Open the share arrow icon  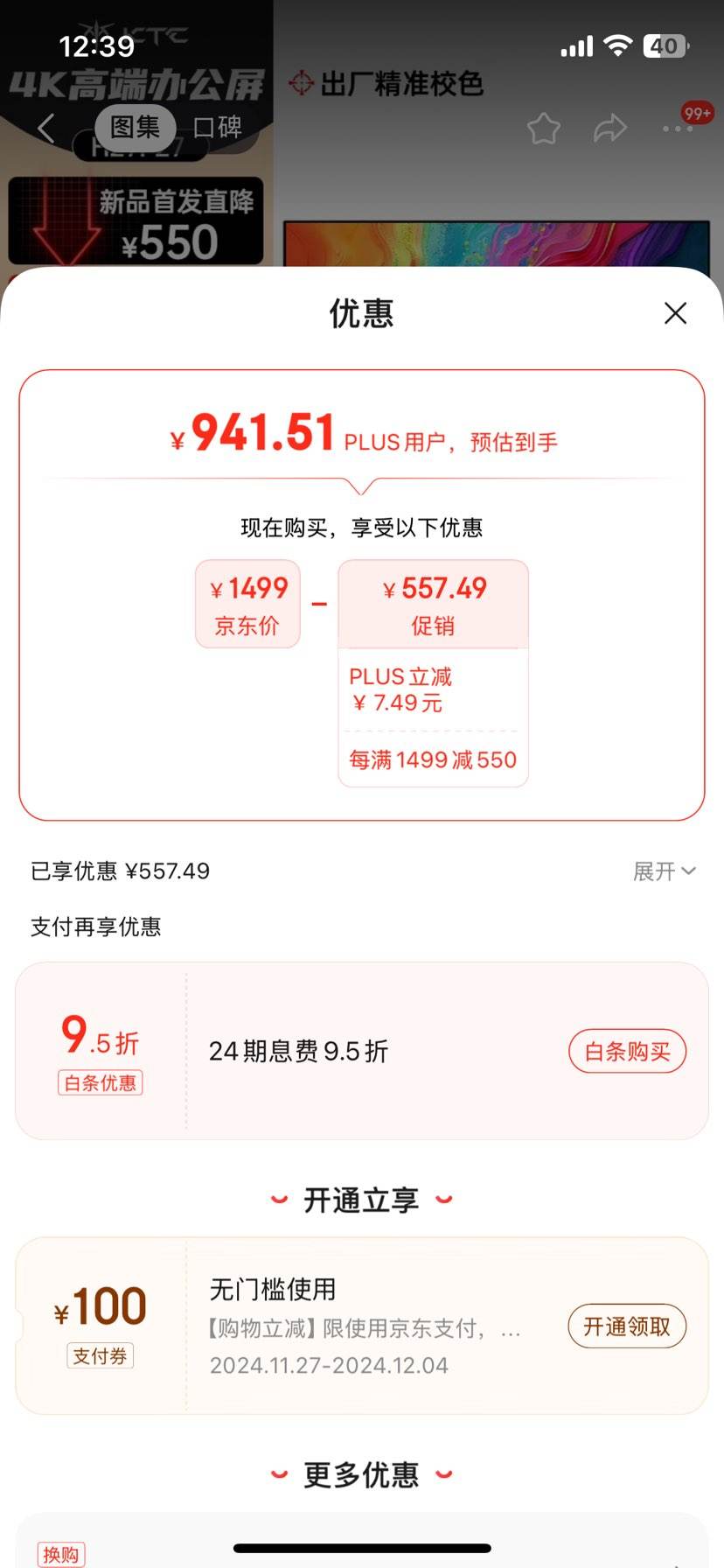[609, 128]
